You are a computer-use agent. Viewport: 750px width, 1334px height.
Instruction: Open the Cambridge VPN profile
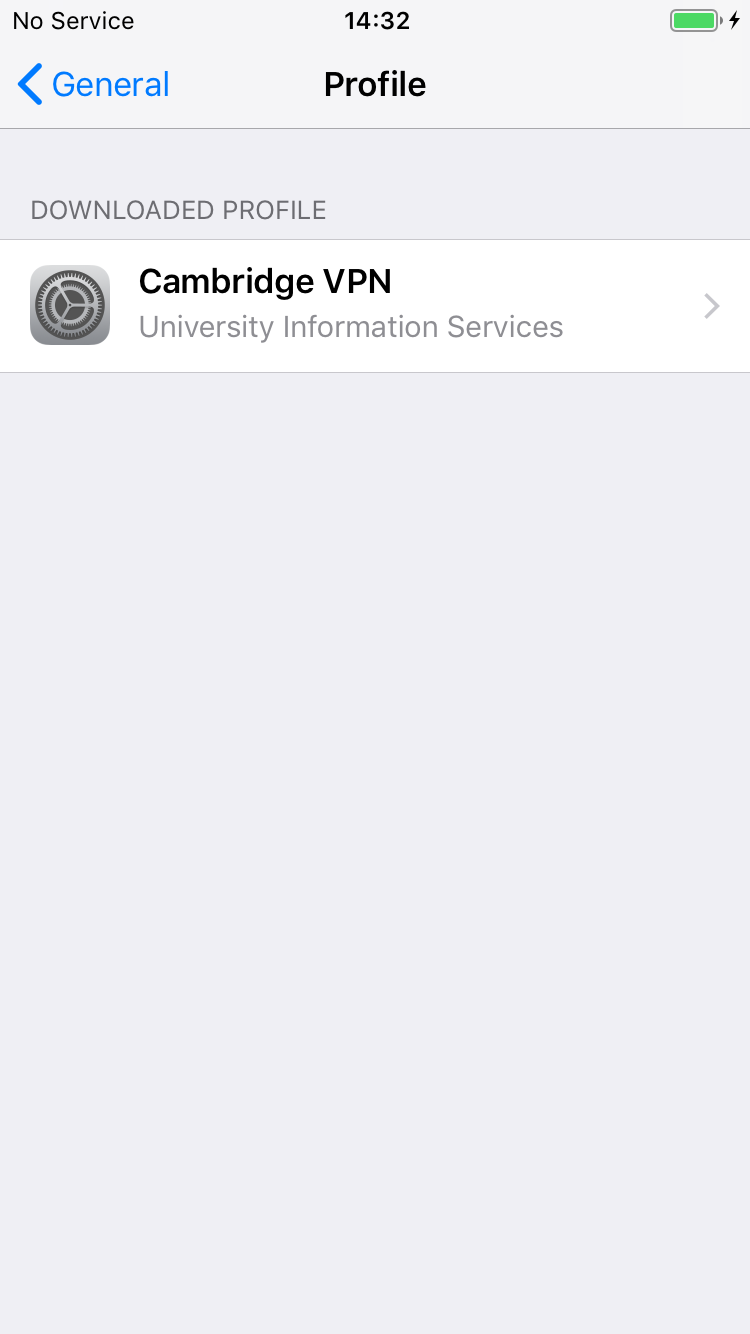coord(375,306)
